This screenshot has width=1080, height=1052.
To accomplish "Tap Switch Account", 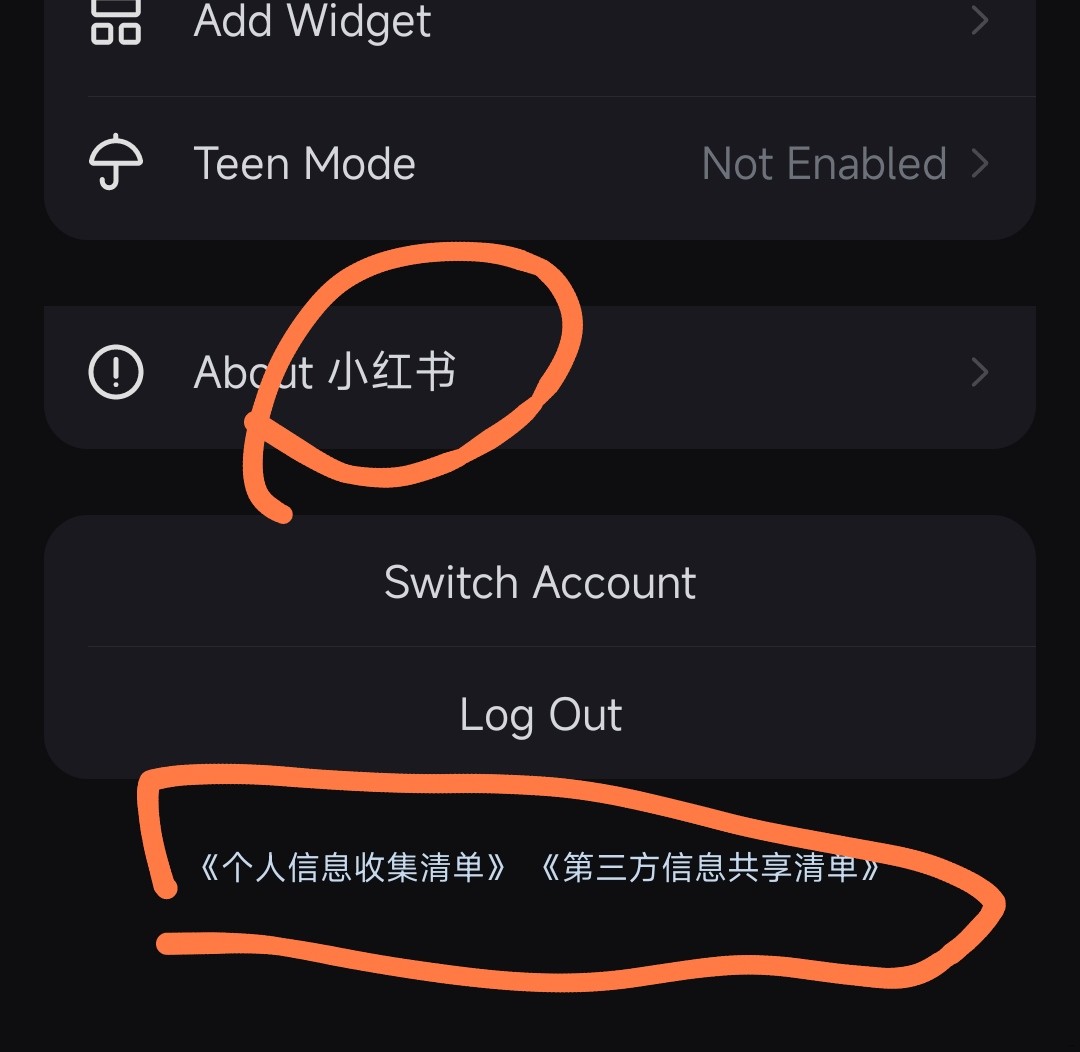I will [540, 583].
